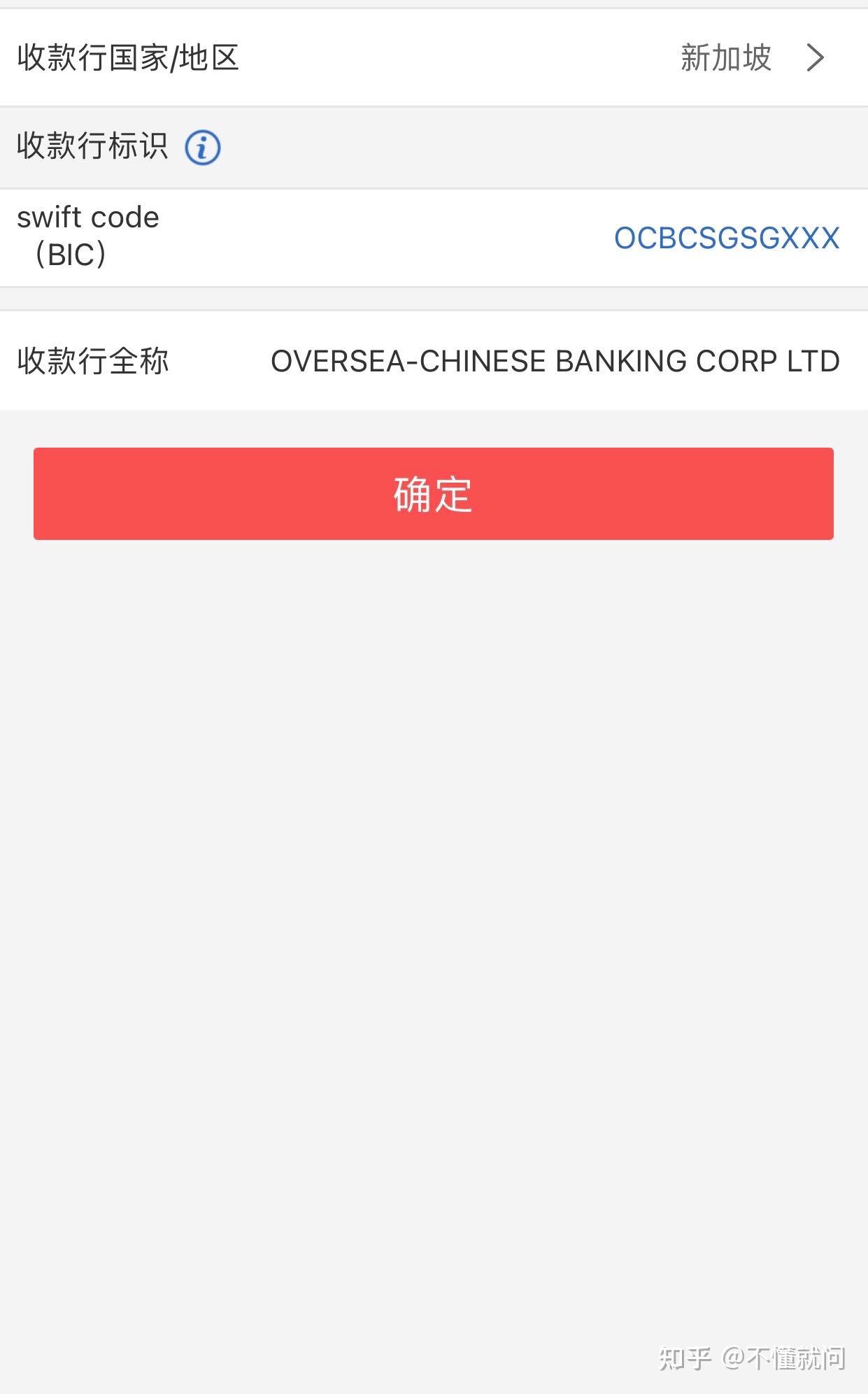Tap OVERSEA-CHINESE BANKING CORP LTD text
Image resolution: width=868 pixels, height=1394 pixels.
pyautogui.click(x=555, y=362)
